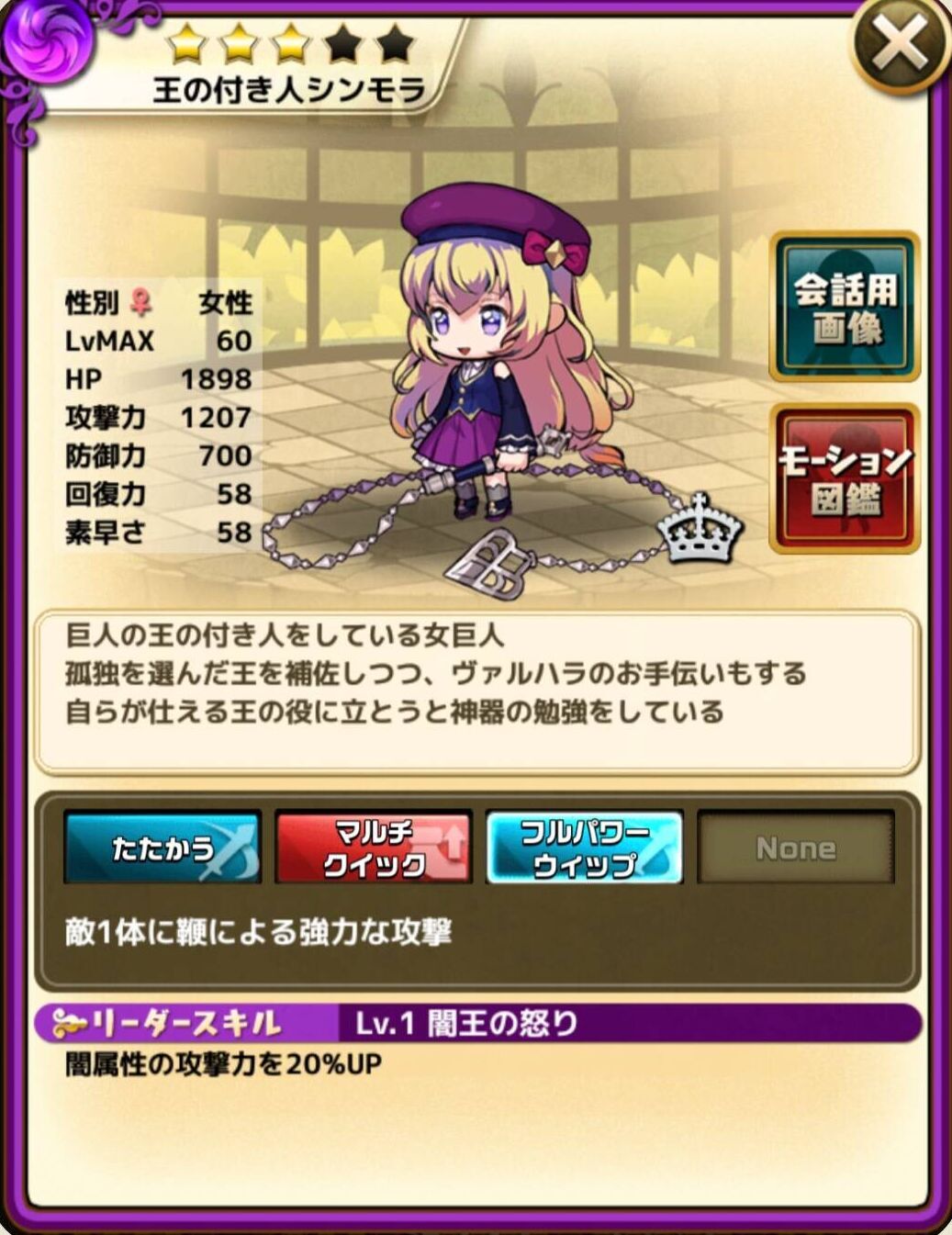Select the たたかう skill
Image resolution: width=952 pixels, height=1235 pixels.
point(163,848)
